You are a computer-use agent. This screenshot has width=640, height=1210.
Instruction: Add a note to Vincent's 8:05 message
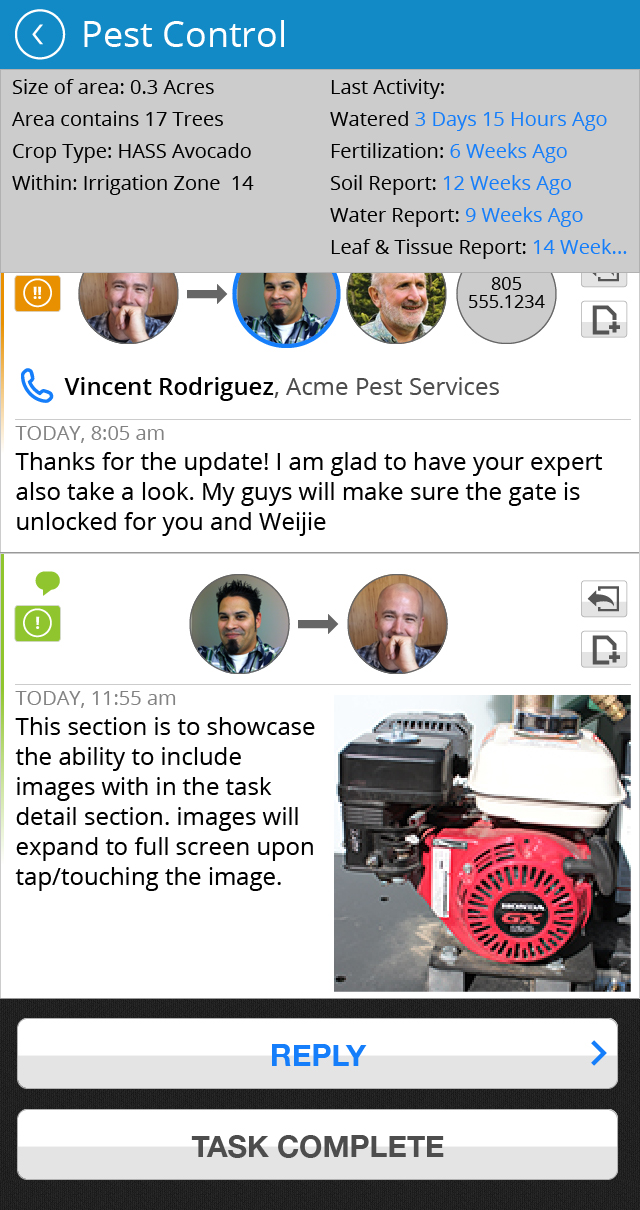click(x=604, y=319)
